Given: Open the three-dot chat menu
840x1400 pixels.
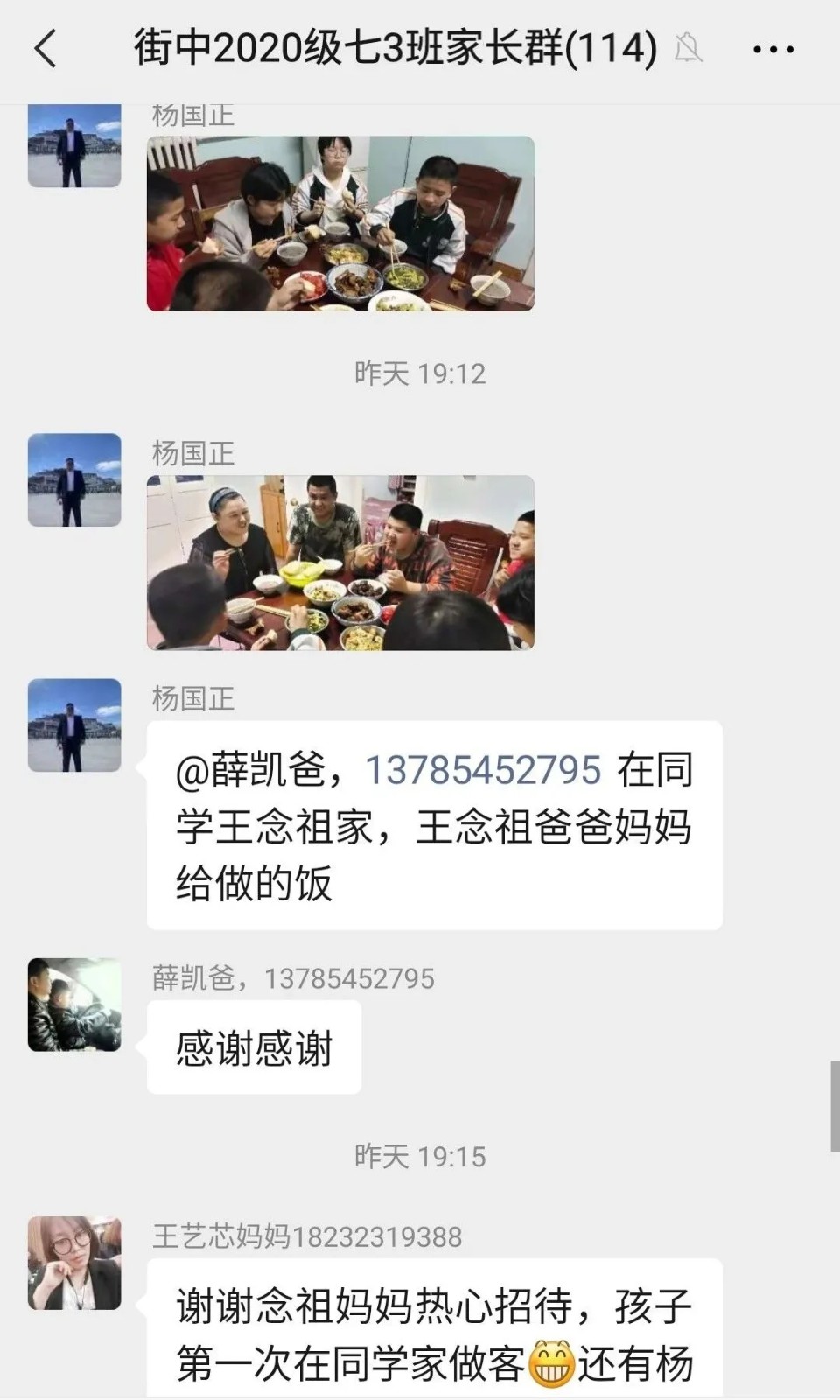Looking at the screenshot, I should pyautogui.click(x=773, y=50).
